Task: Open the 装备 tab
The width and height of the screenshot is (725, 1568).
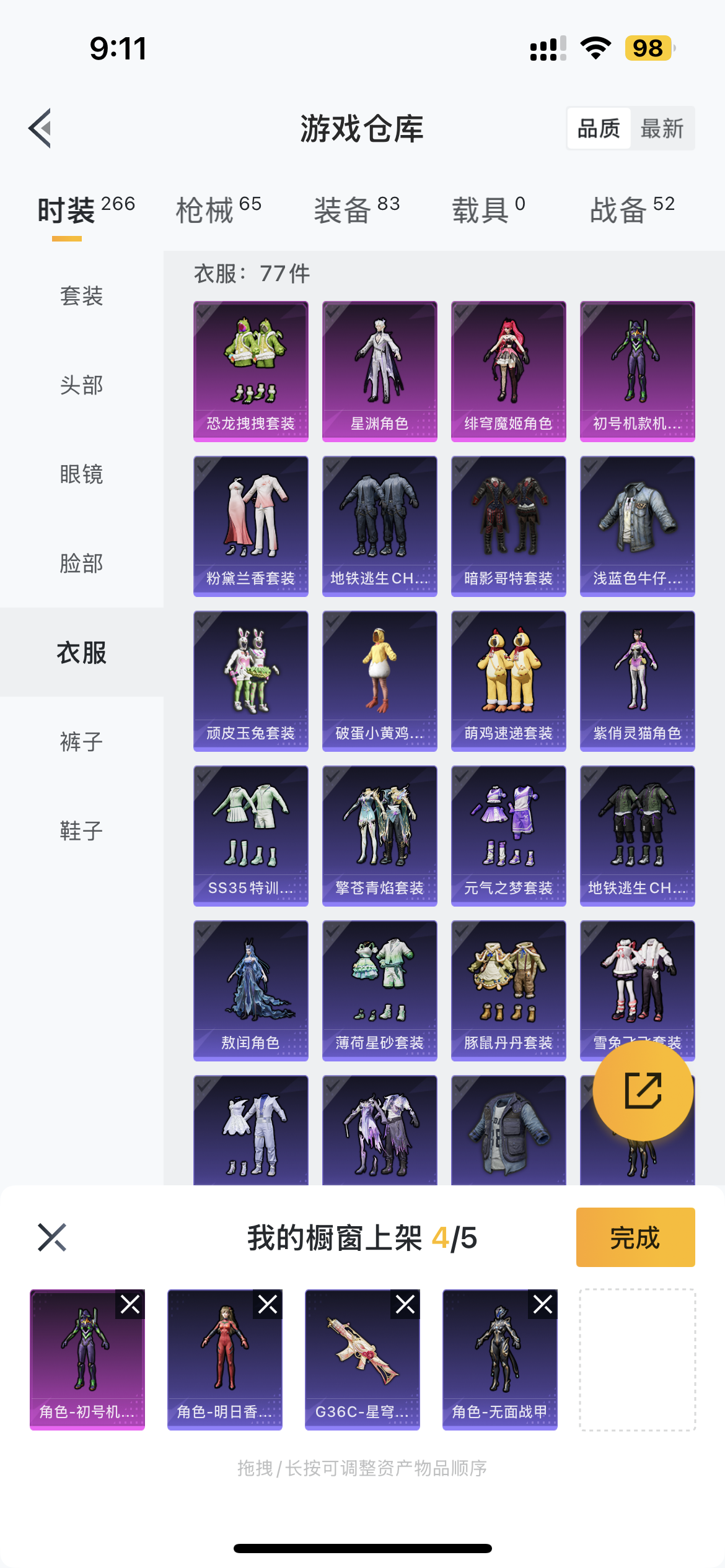Action: pos(356,209)
